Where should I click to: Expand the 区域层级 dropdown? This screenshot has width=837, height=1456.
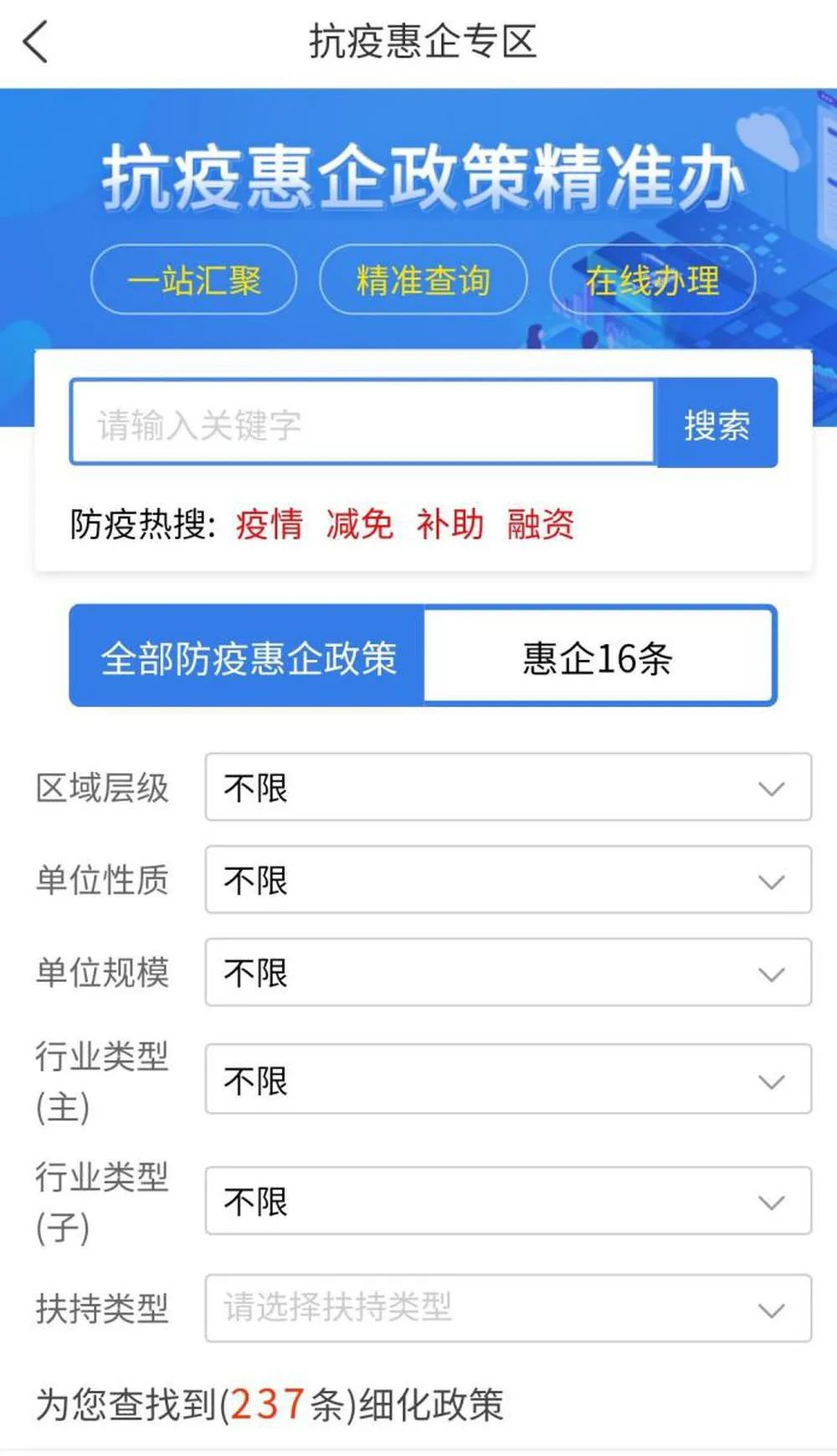pyautogui.click(x=507, y=788)
